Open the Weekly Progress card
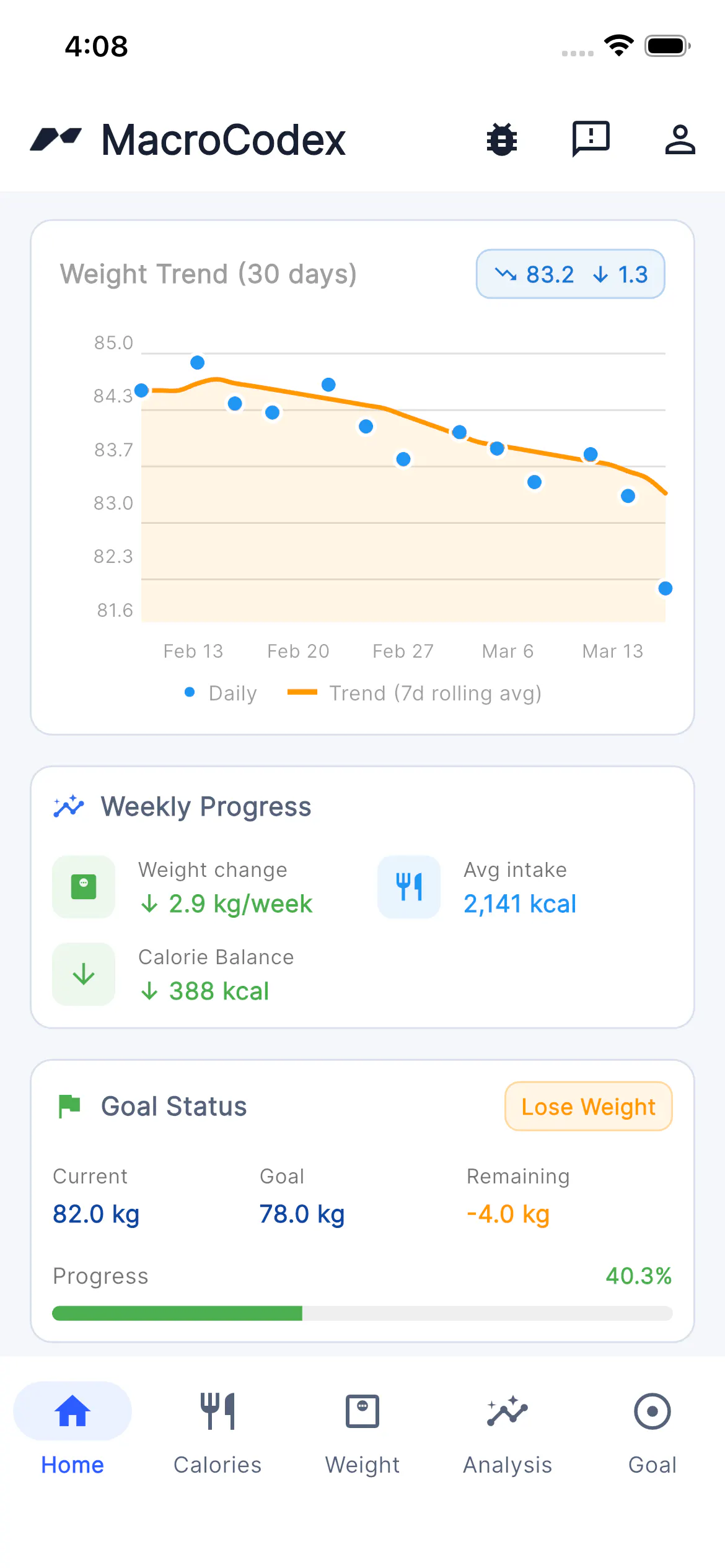Image resolution: width=725 pixels, height=1568 pixels. 362,897
